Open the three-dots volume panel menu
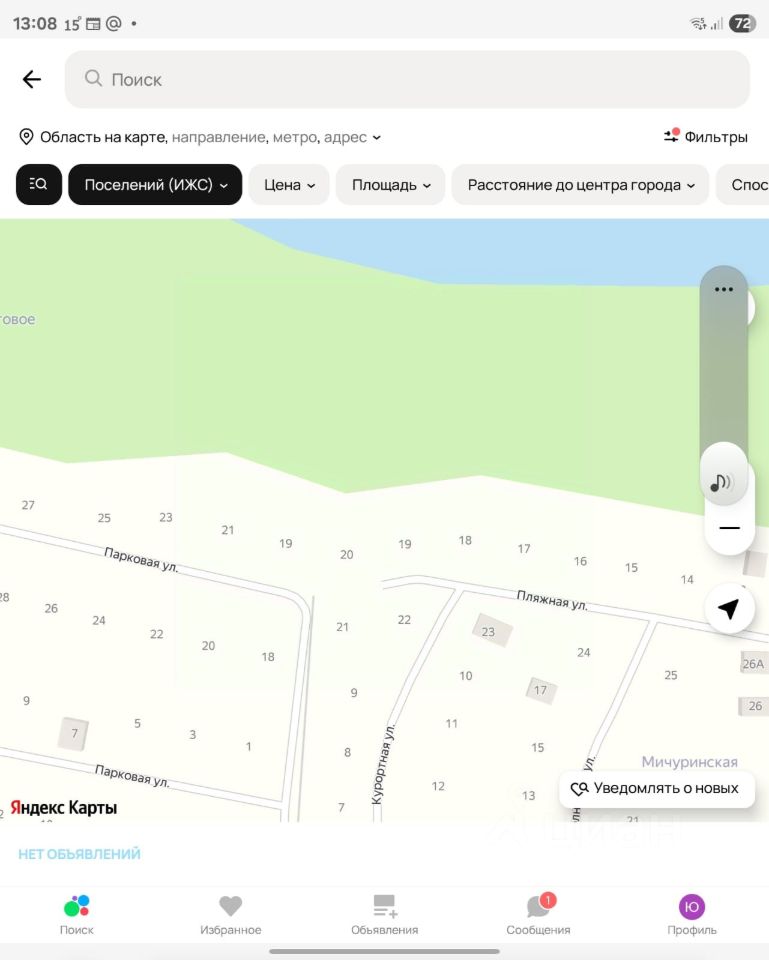The height and width of the screenshot is (960, 769). coord(724,289)
